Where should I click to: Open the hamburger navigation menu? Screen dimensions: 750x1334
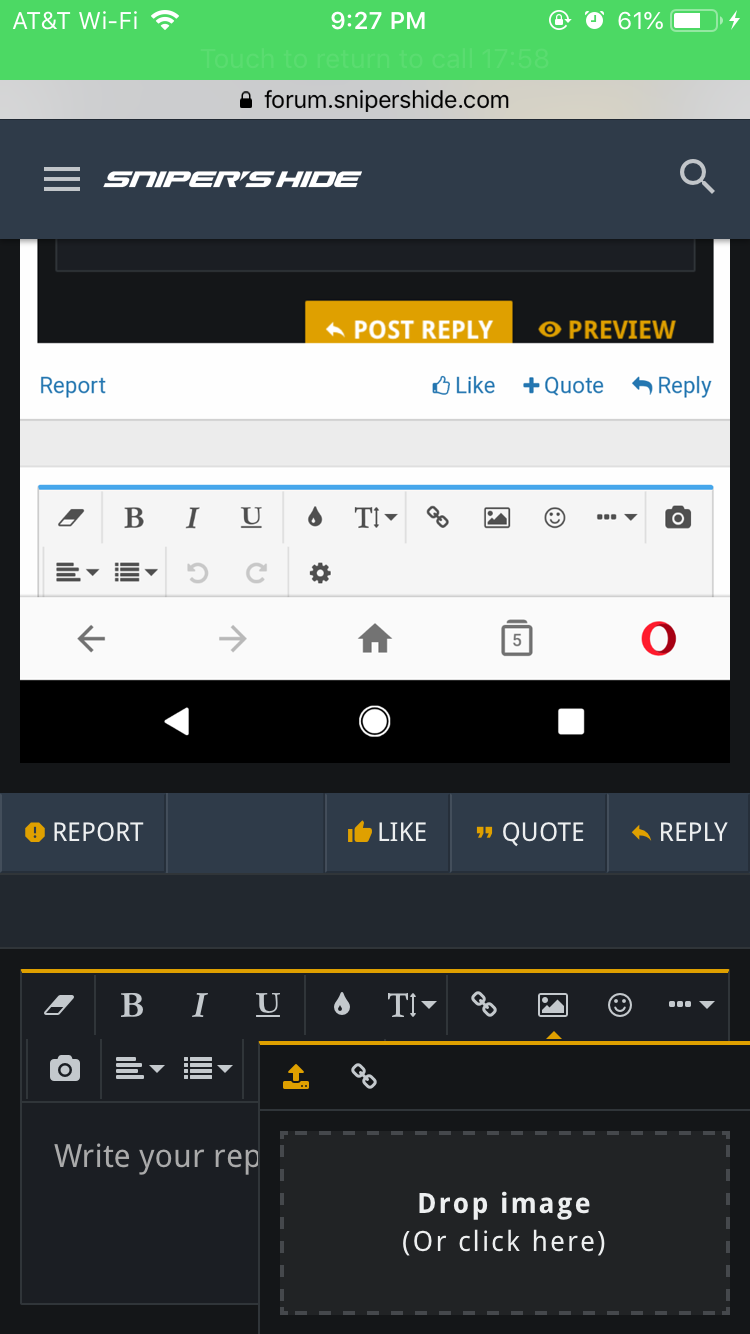[x=61, y=179]
